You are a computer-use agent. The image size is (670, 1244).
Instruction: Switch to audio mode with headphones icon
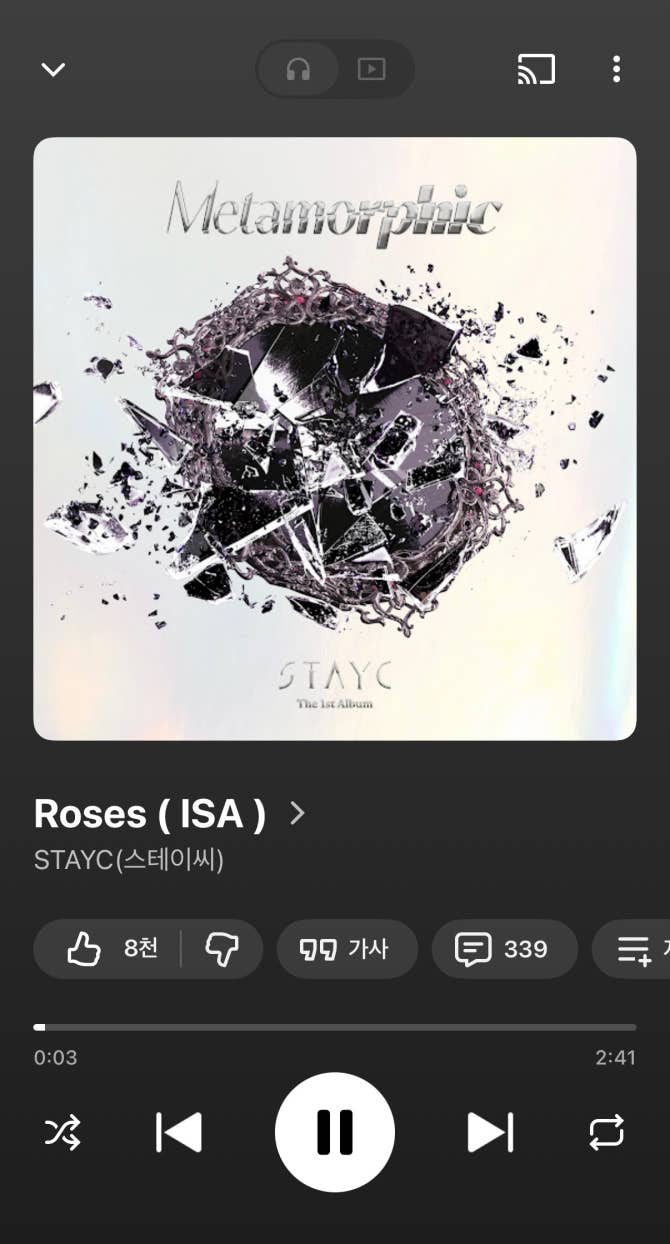pos(298,69)
